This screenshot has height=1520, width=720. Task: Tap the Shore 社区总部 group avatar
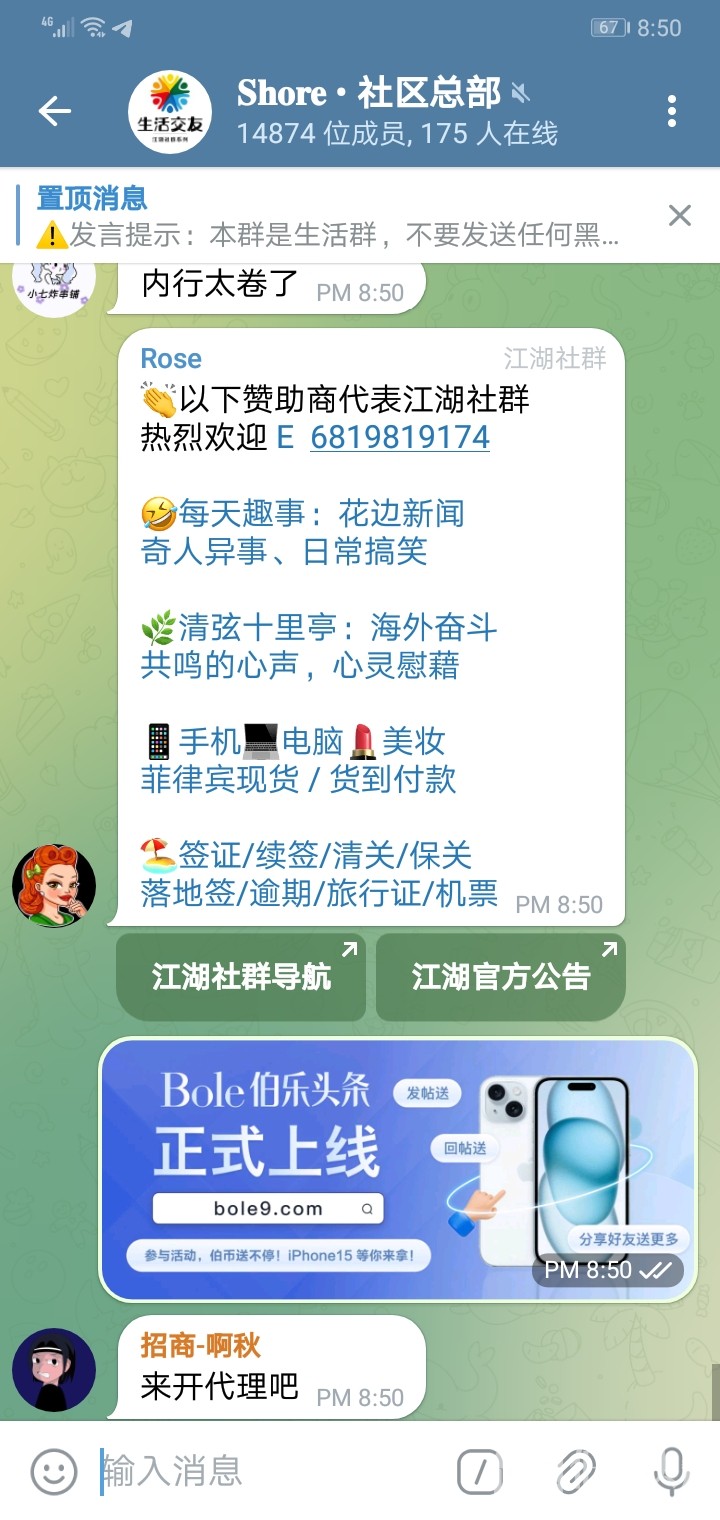click(x=168, y=110)
